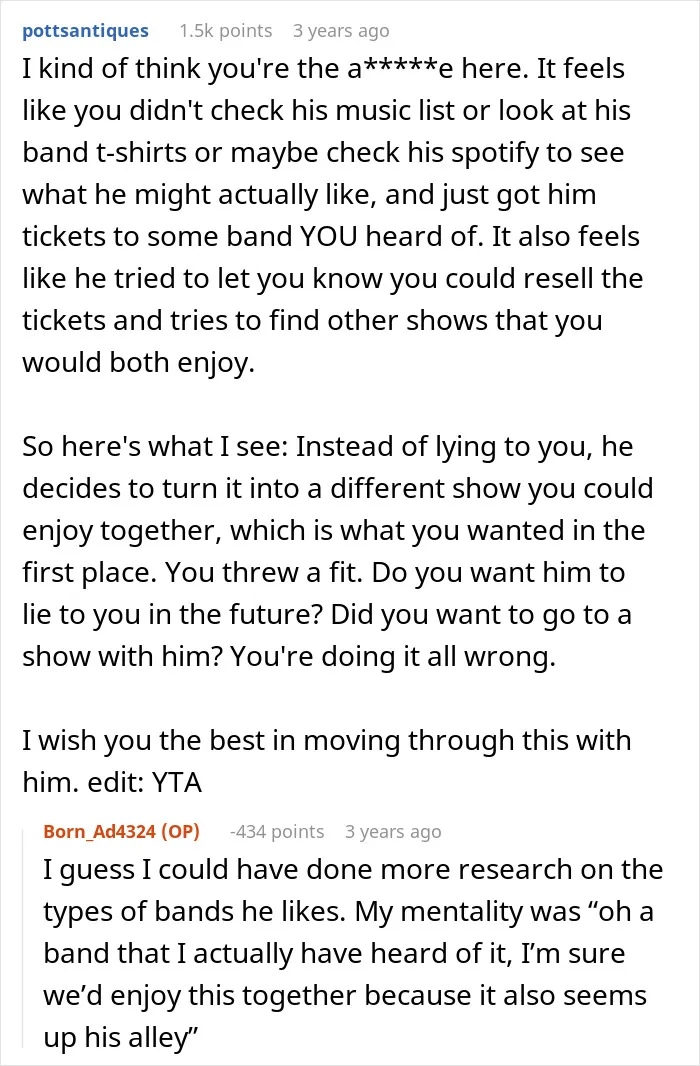Screen dimensions: 700x1066
Task: Open Born_Ad4324 (OP) profile
Action: point(121,831)
